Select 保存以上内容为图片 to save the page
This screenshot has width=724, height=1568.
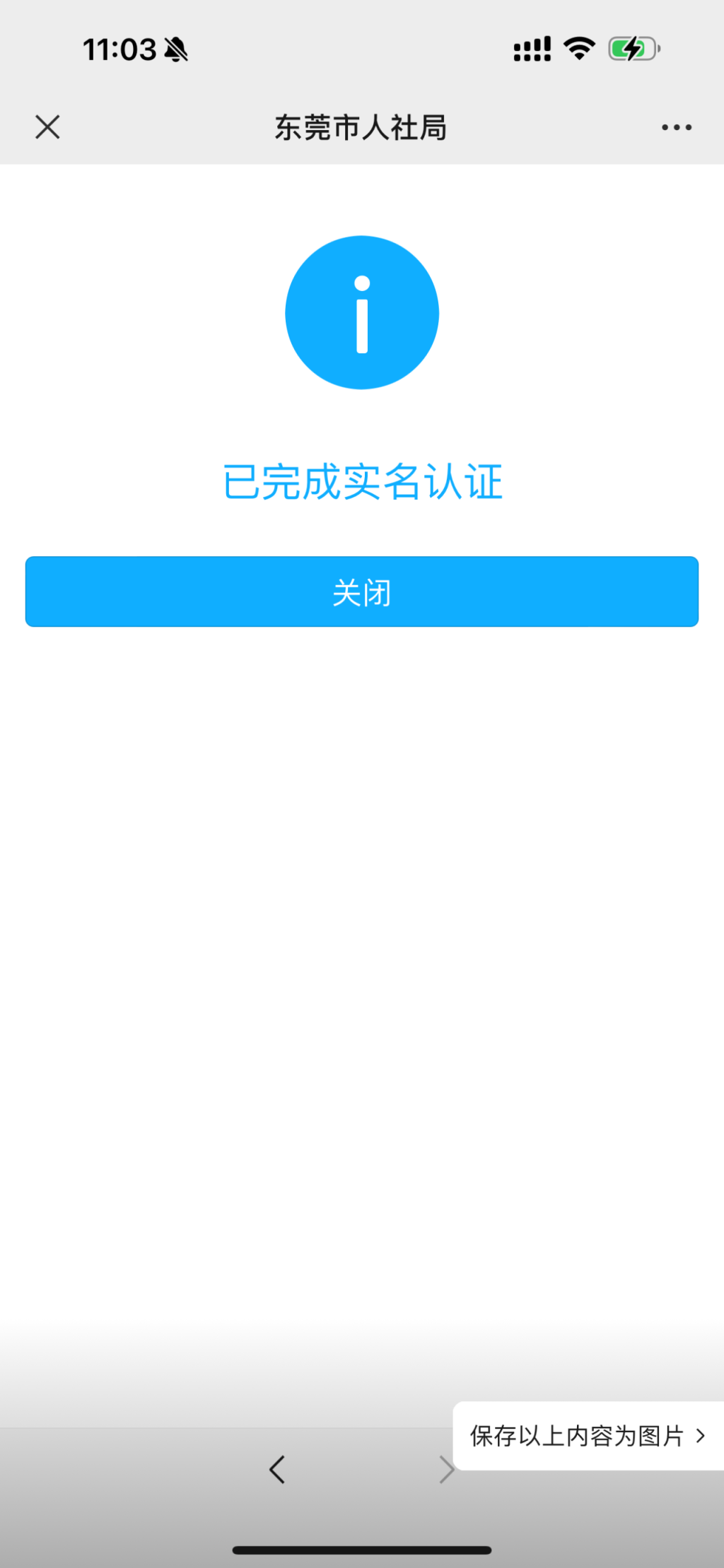(x=588, y=1436)
